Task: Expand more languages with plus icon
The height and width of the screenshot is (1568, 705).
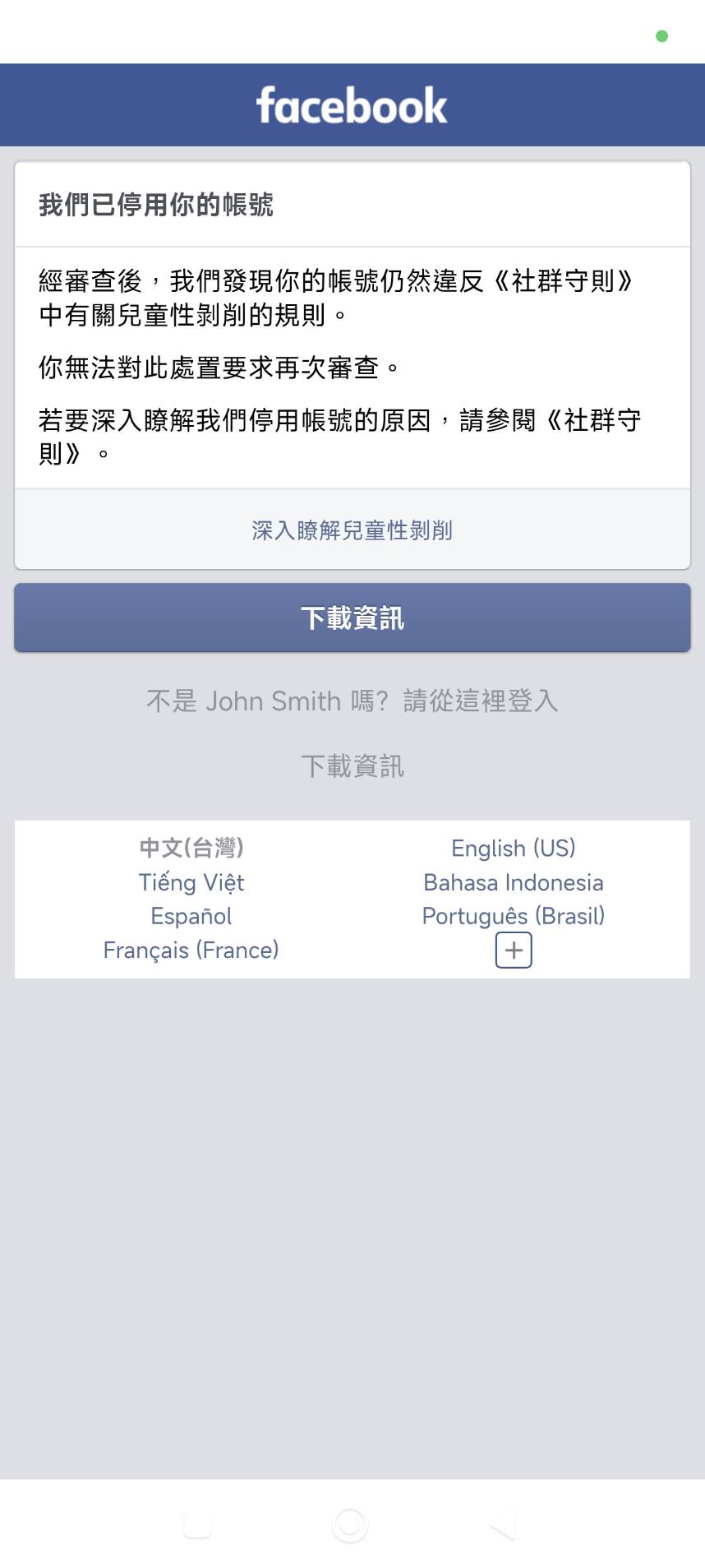Action: 514,951
